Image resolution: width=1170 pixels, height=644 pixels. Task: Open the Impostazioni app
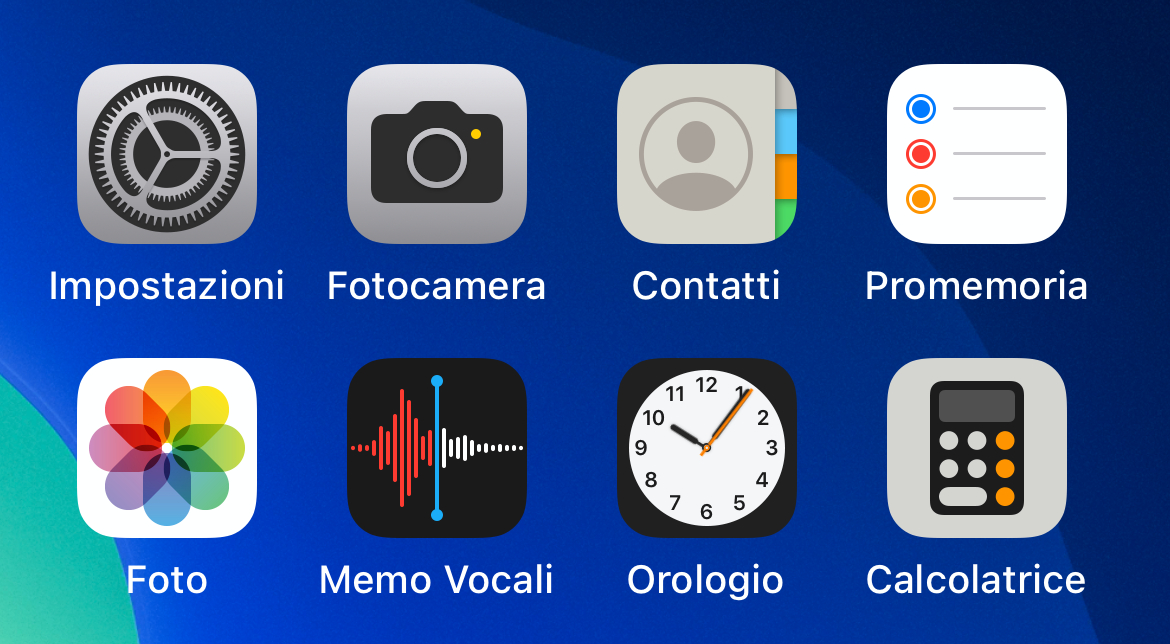tap(167, 154)
